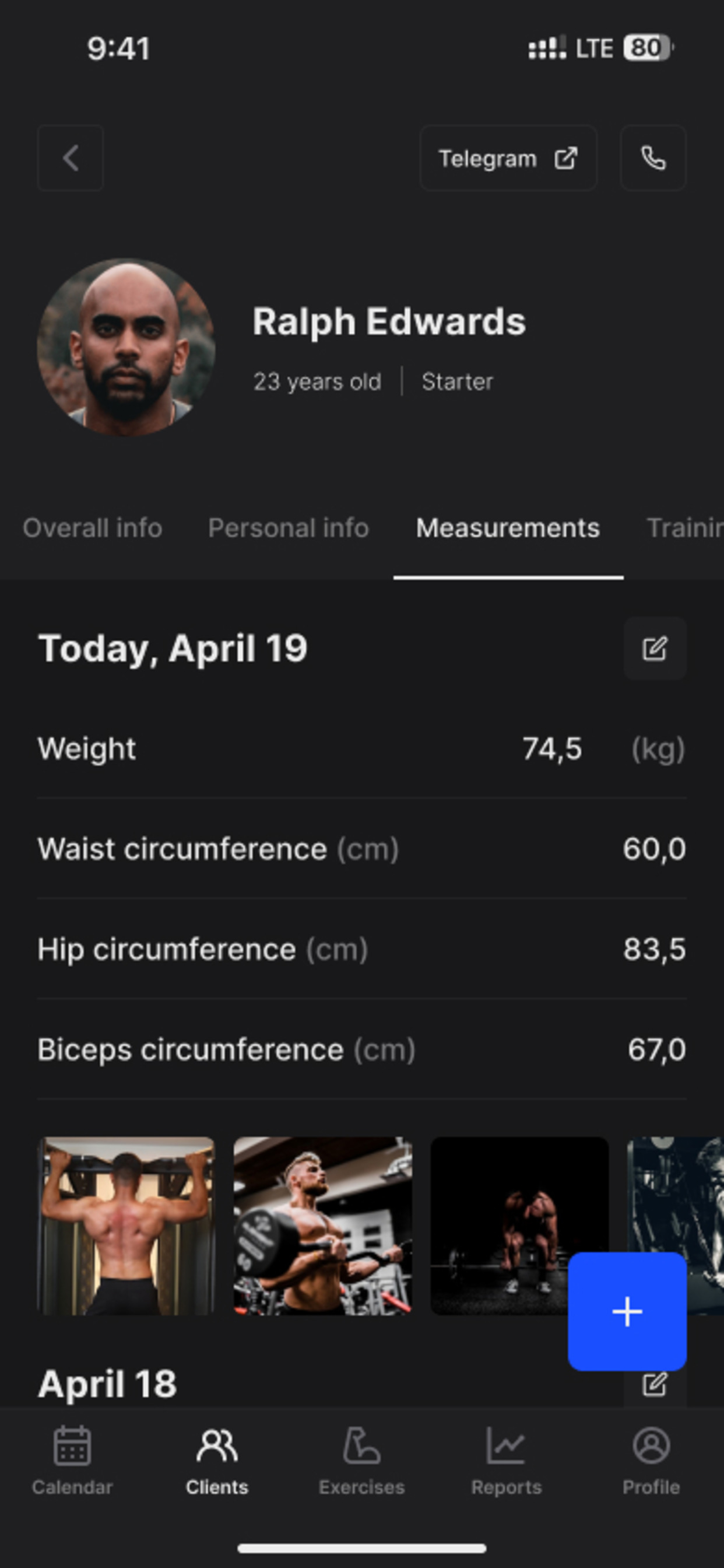The image size is (724, 1568).
Task: Add a new entry with blue plus button
Action: click(x=626, y=1312)
